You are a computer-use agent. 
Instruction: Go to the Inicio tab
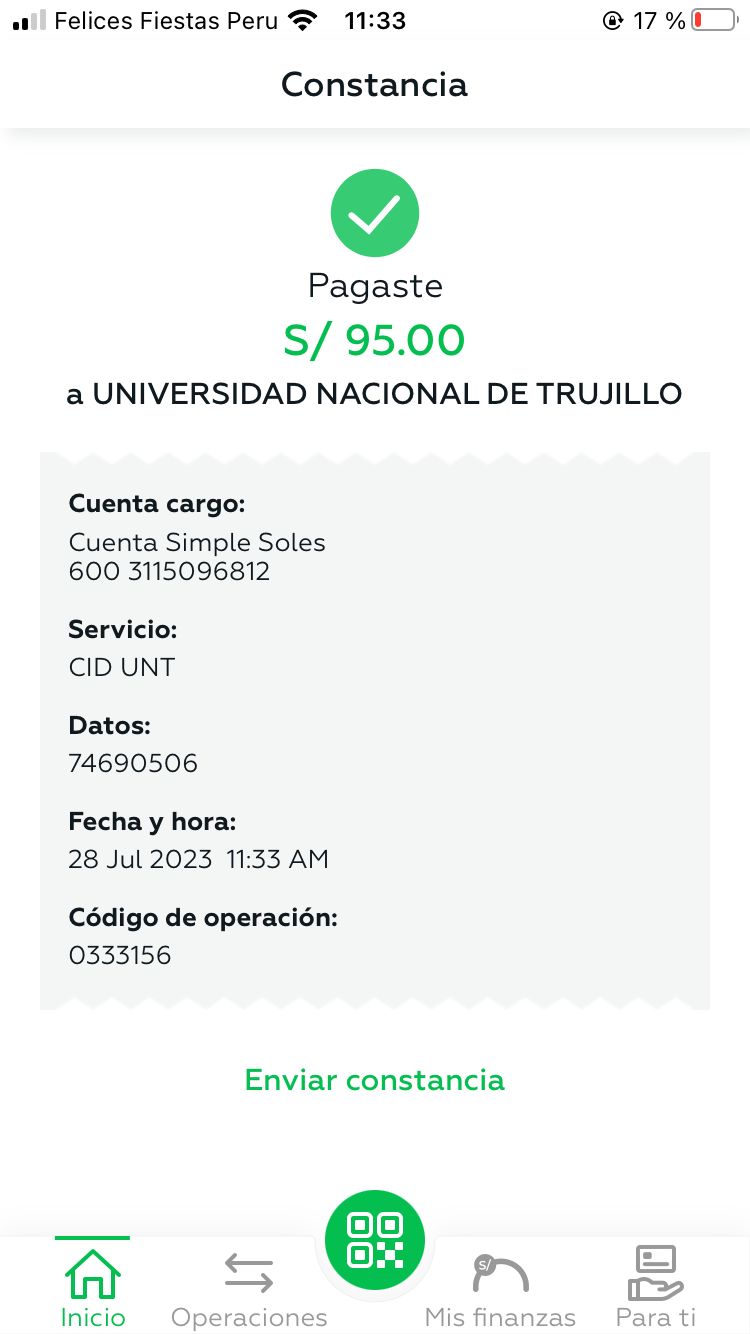(x=93, y=1288)
